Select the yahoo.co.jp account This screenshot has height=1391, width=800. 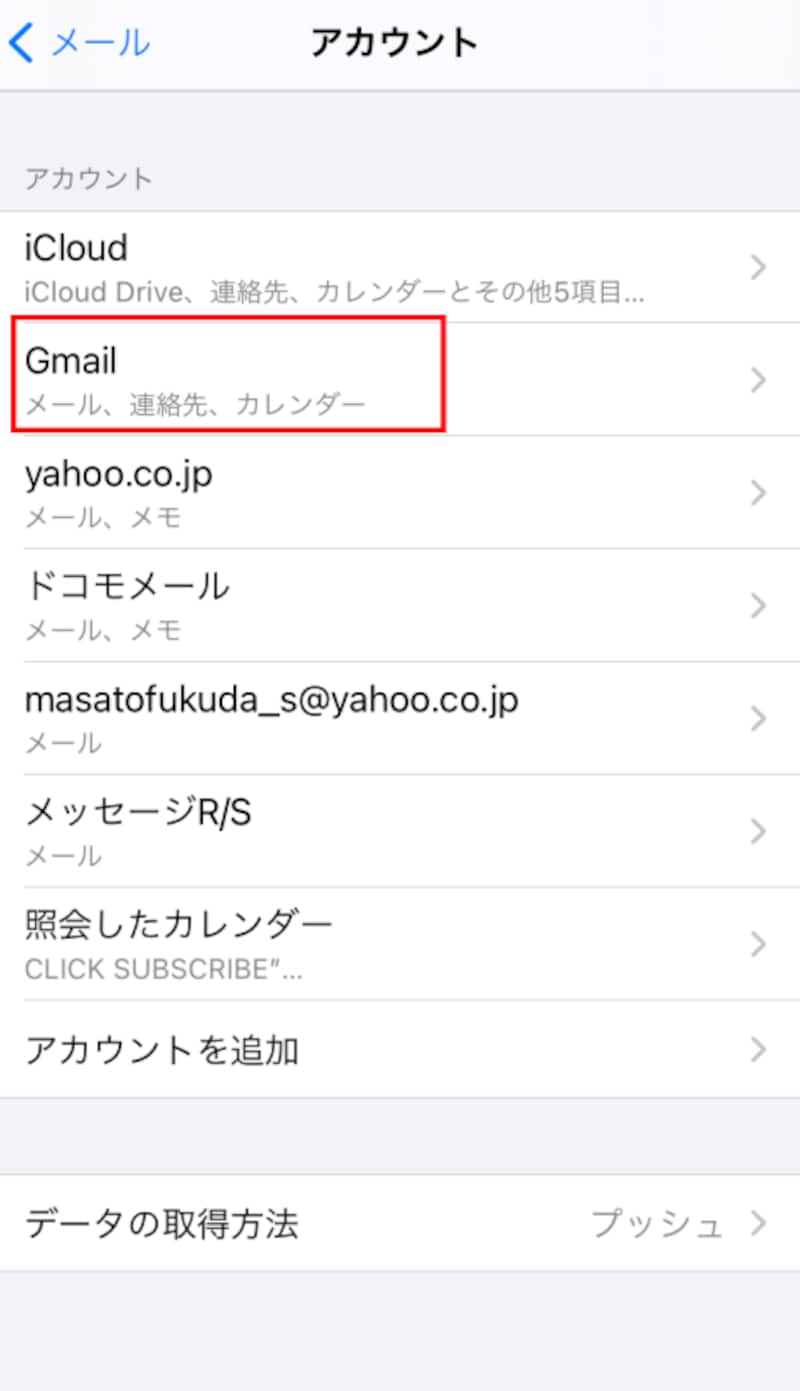[400, 492]
